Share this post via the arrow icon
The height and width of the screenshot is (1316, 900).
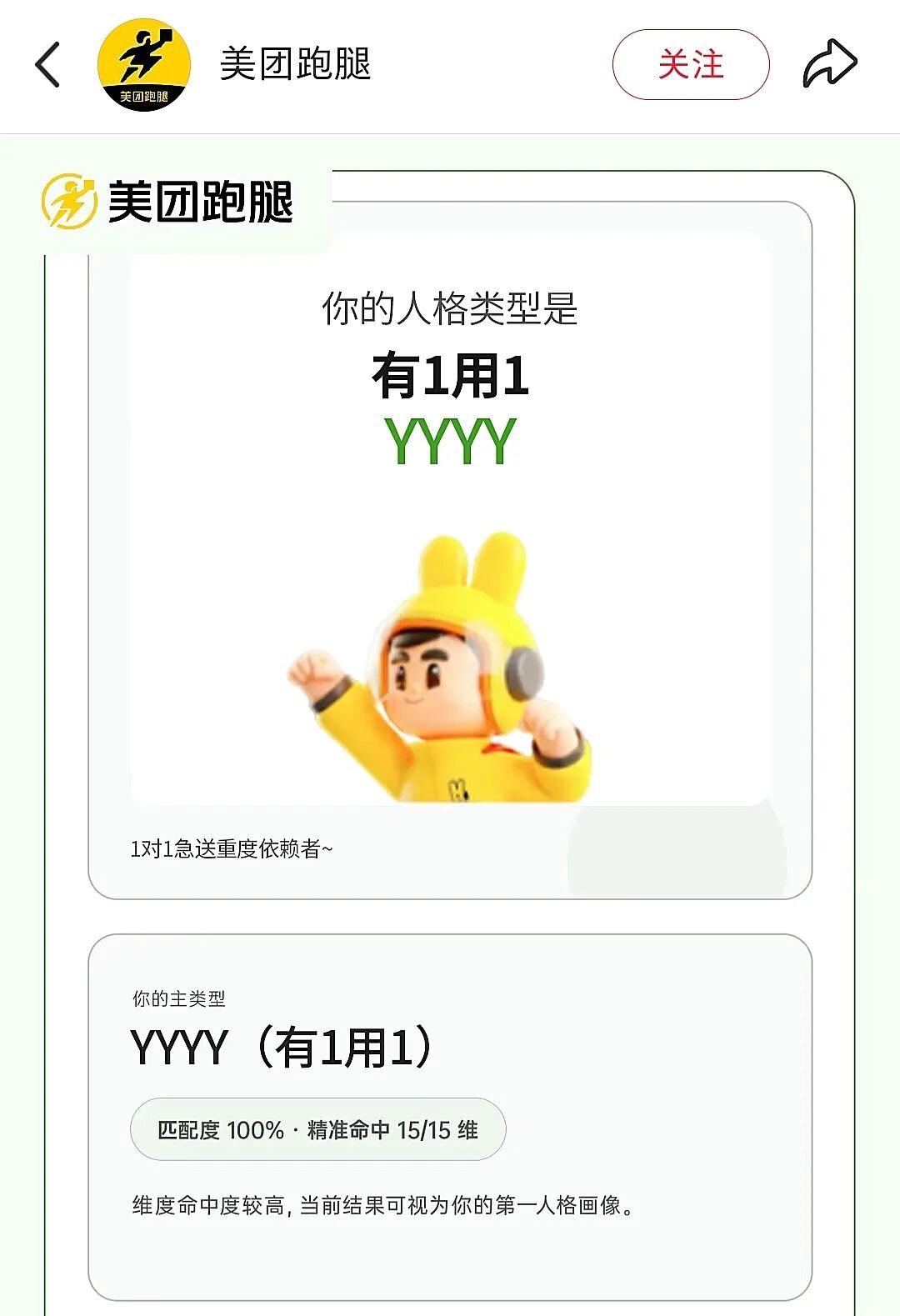(x=829, y=64)
